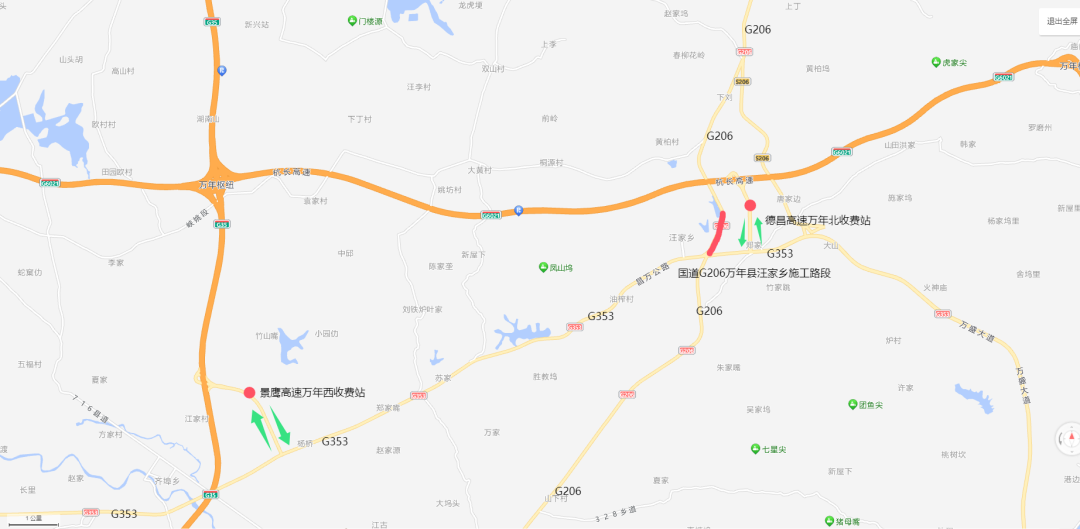The width and height of the screenshot is (1080, 529).
Task: Tap the compass to reset map orientation
Action: [1071, 438]
